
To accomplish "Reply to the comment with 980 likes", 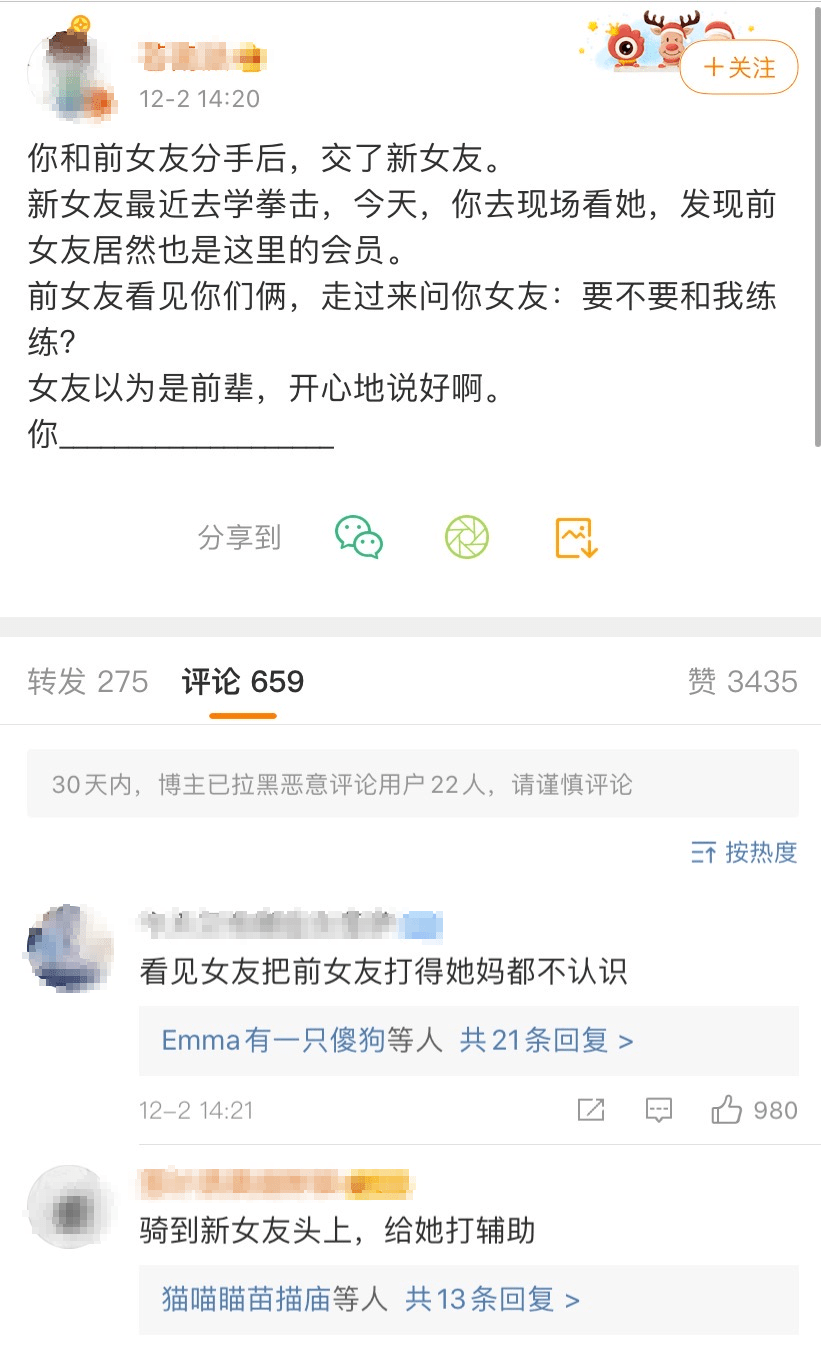I will point(658,1110).
